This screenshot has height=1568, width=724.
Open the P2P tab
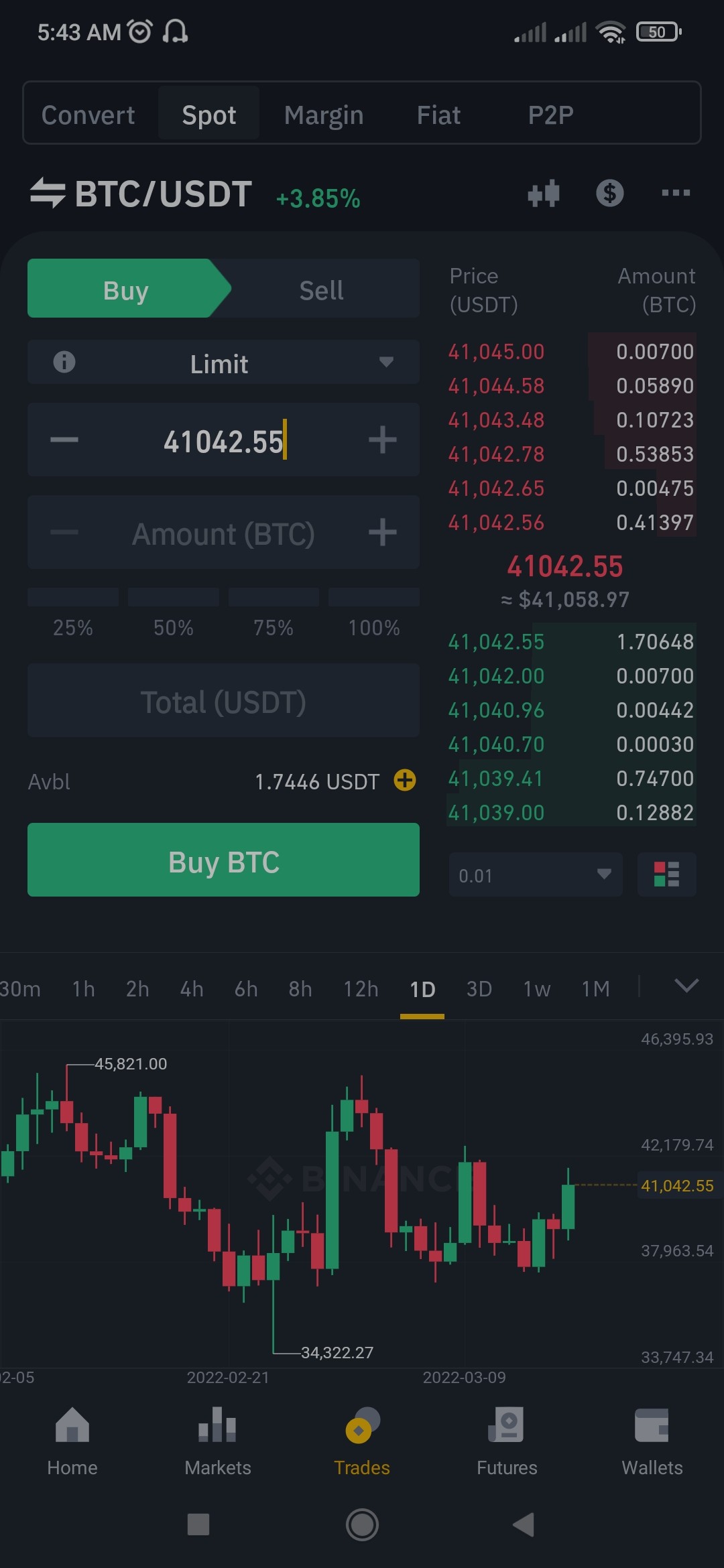(x=550, y=115)
